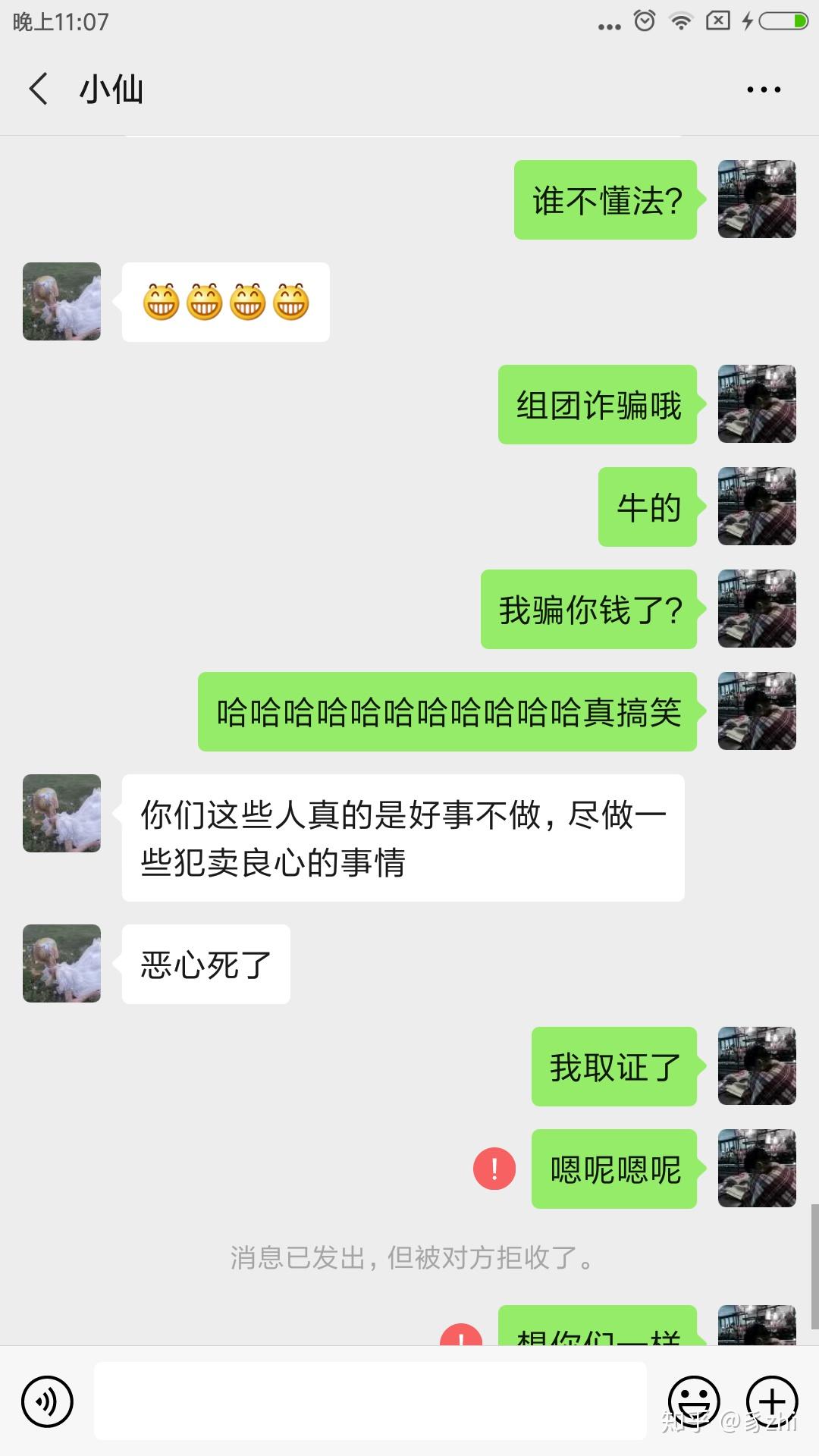
Task: Switch to voice message input
Action: [47, 1401]
